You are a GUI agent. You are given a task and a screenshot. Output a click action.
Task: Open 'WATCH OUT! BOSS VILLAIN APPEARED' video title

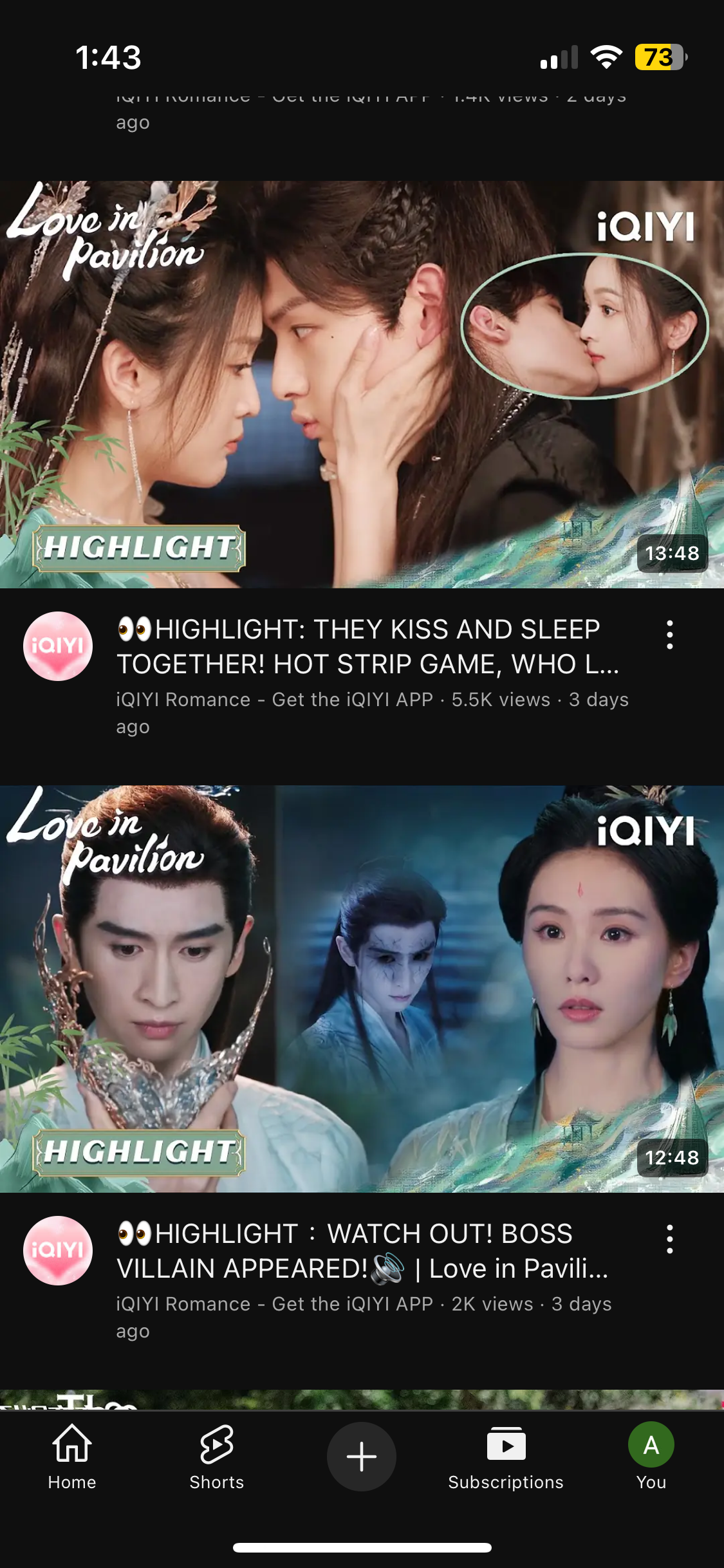[x=362, y=1251]
